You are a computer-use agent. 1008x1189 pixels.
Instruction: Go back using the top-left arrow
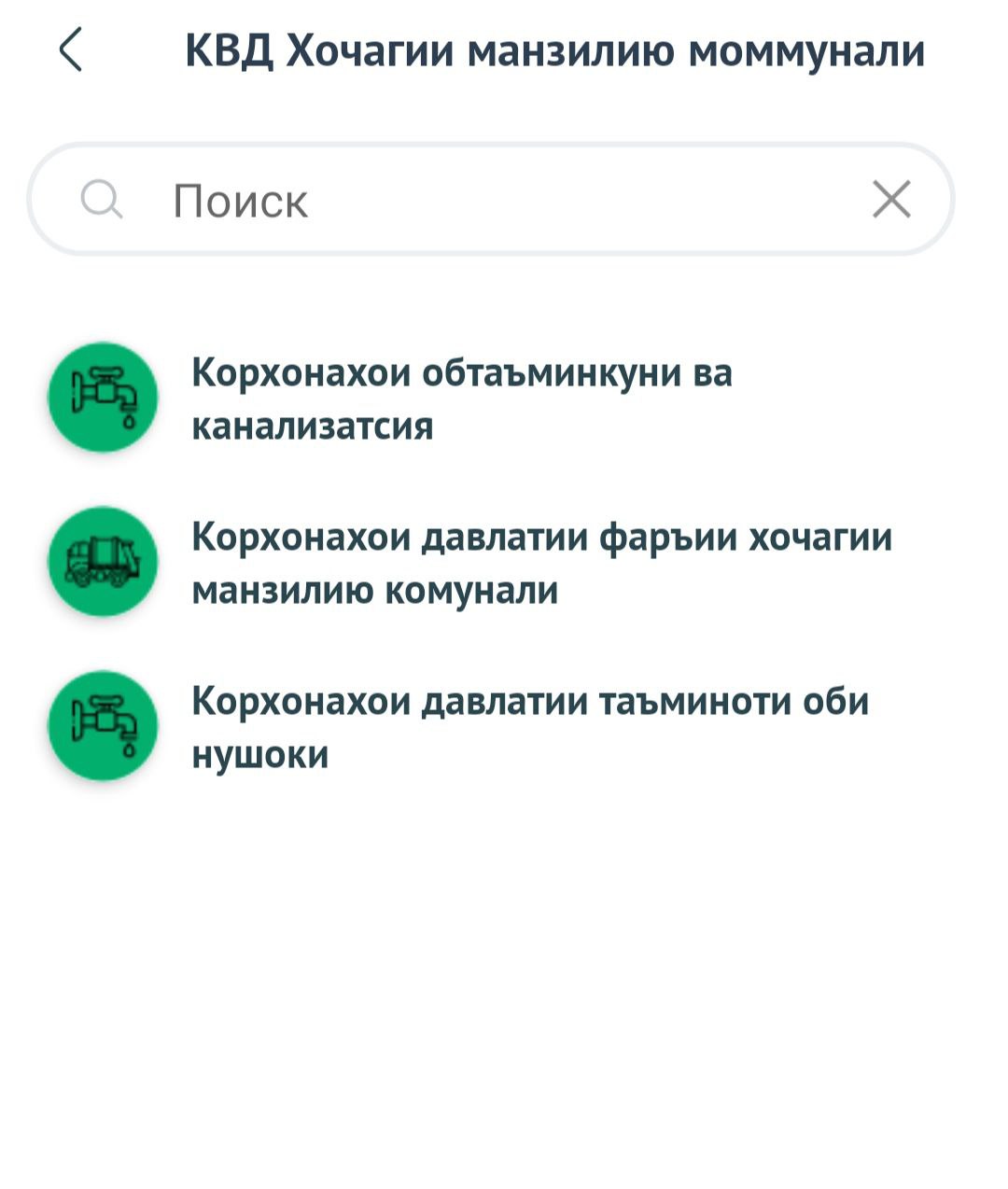point(71,49)
